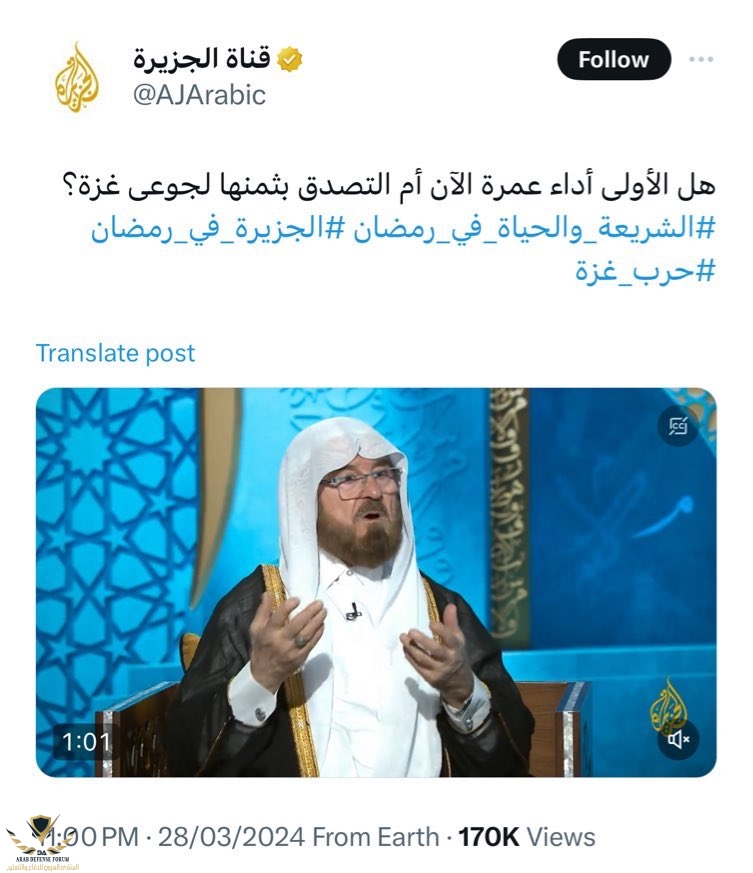Viewport: 753px width, 873px height.
Task: Open the @AJArabic handle
Action: click(200, 94)
